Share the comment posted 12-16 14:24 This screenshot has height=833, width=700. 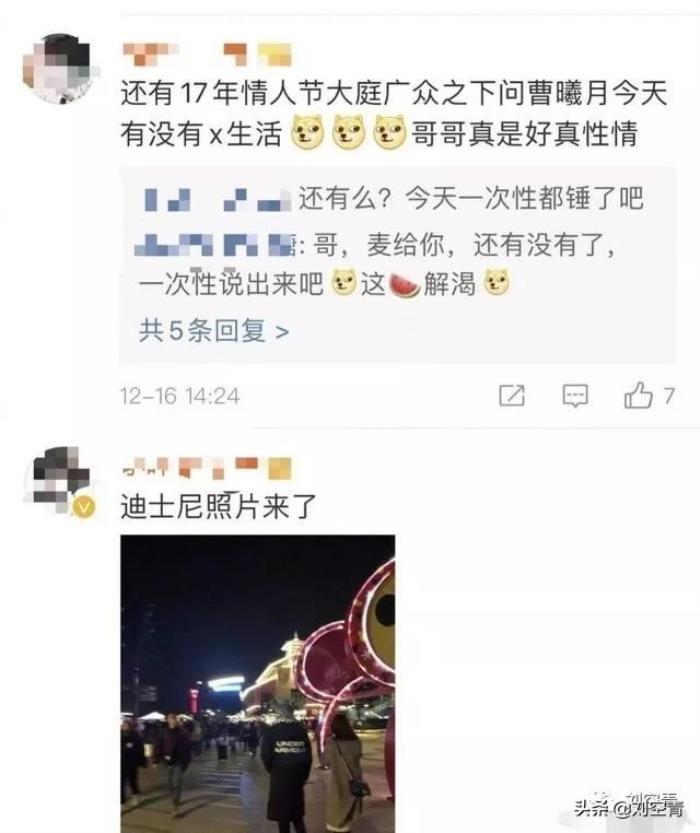click(511, 396)
